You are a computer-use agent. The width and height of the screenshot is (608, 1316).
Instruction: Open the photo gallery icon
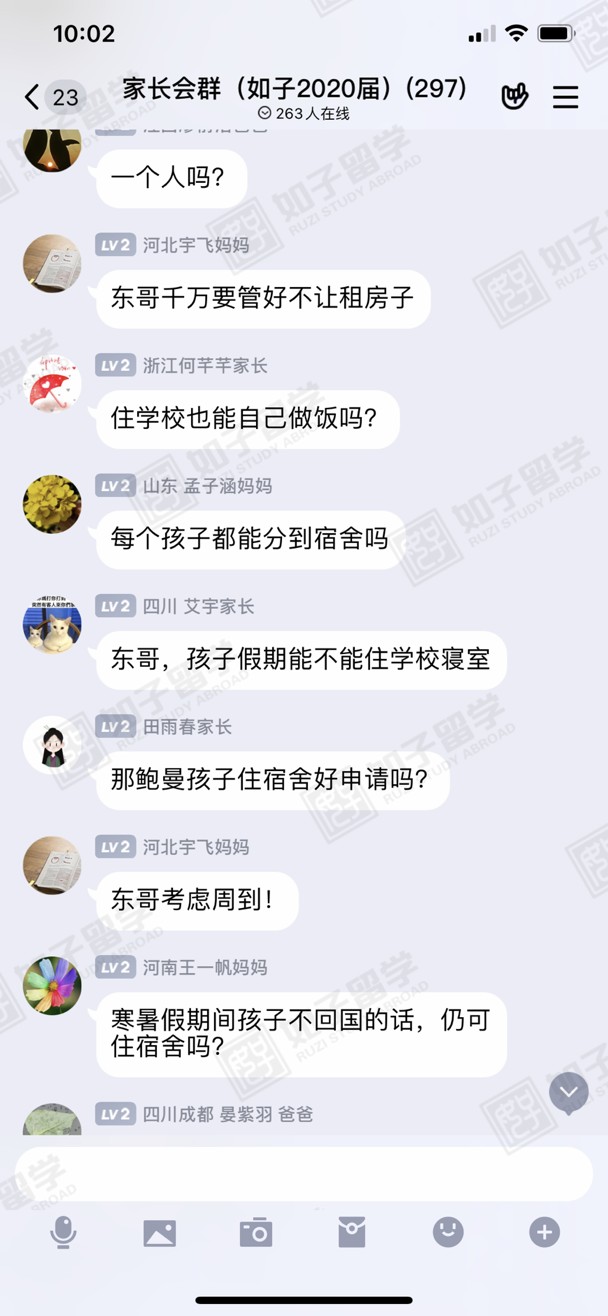[159, 1232]
